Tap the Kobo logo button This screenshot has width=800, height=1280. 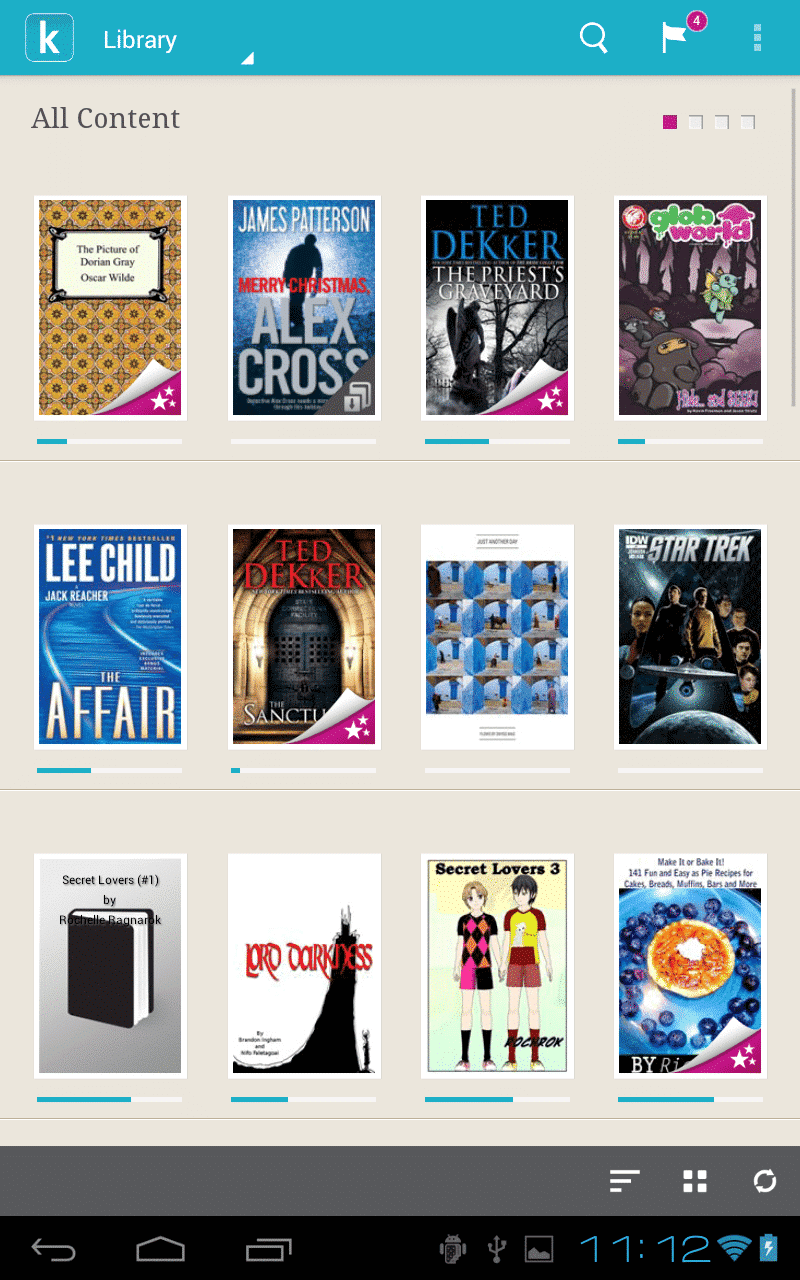49,38
